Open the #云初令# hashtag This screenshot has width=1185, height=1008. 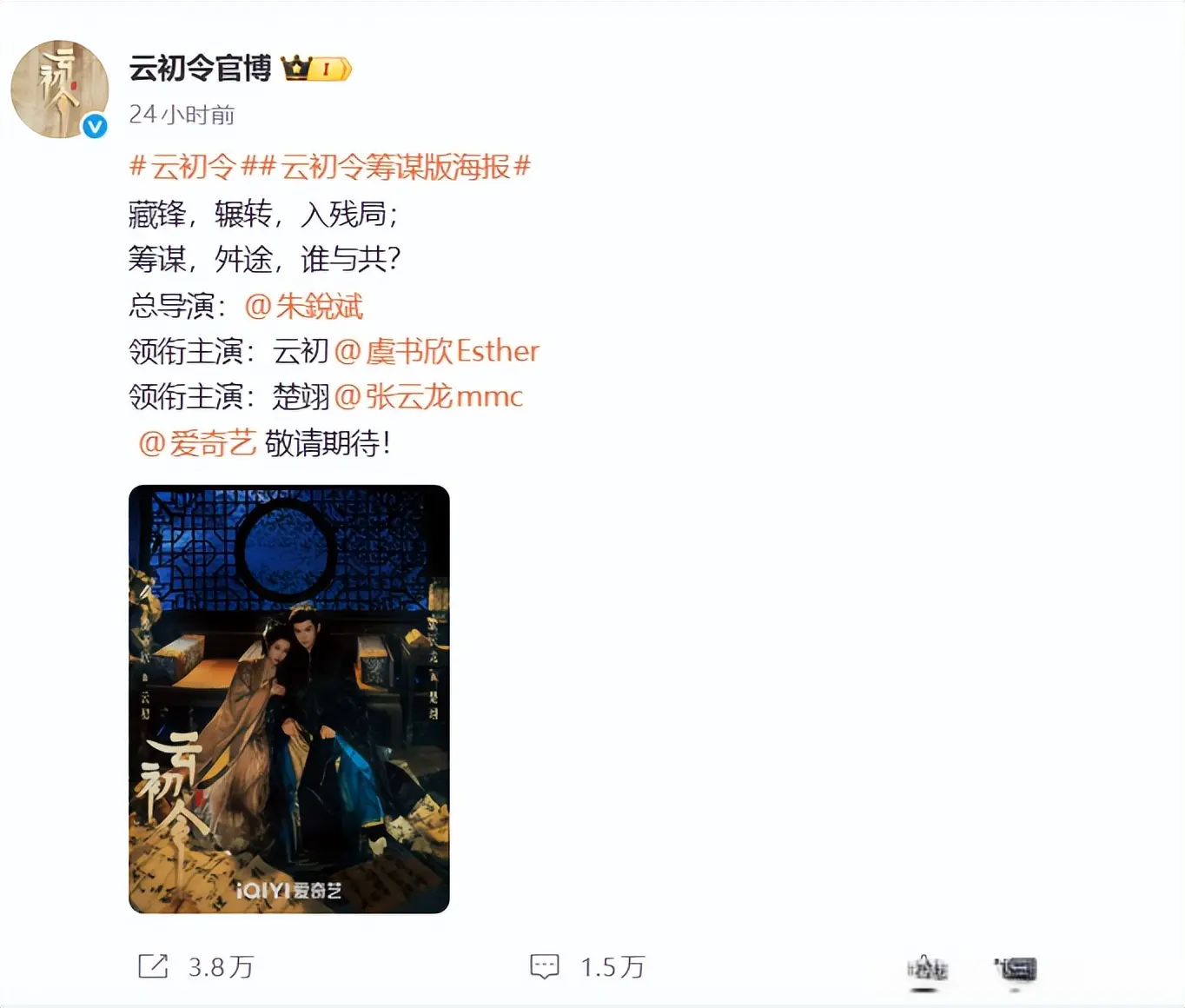[x=184, y=166]
